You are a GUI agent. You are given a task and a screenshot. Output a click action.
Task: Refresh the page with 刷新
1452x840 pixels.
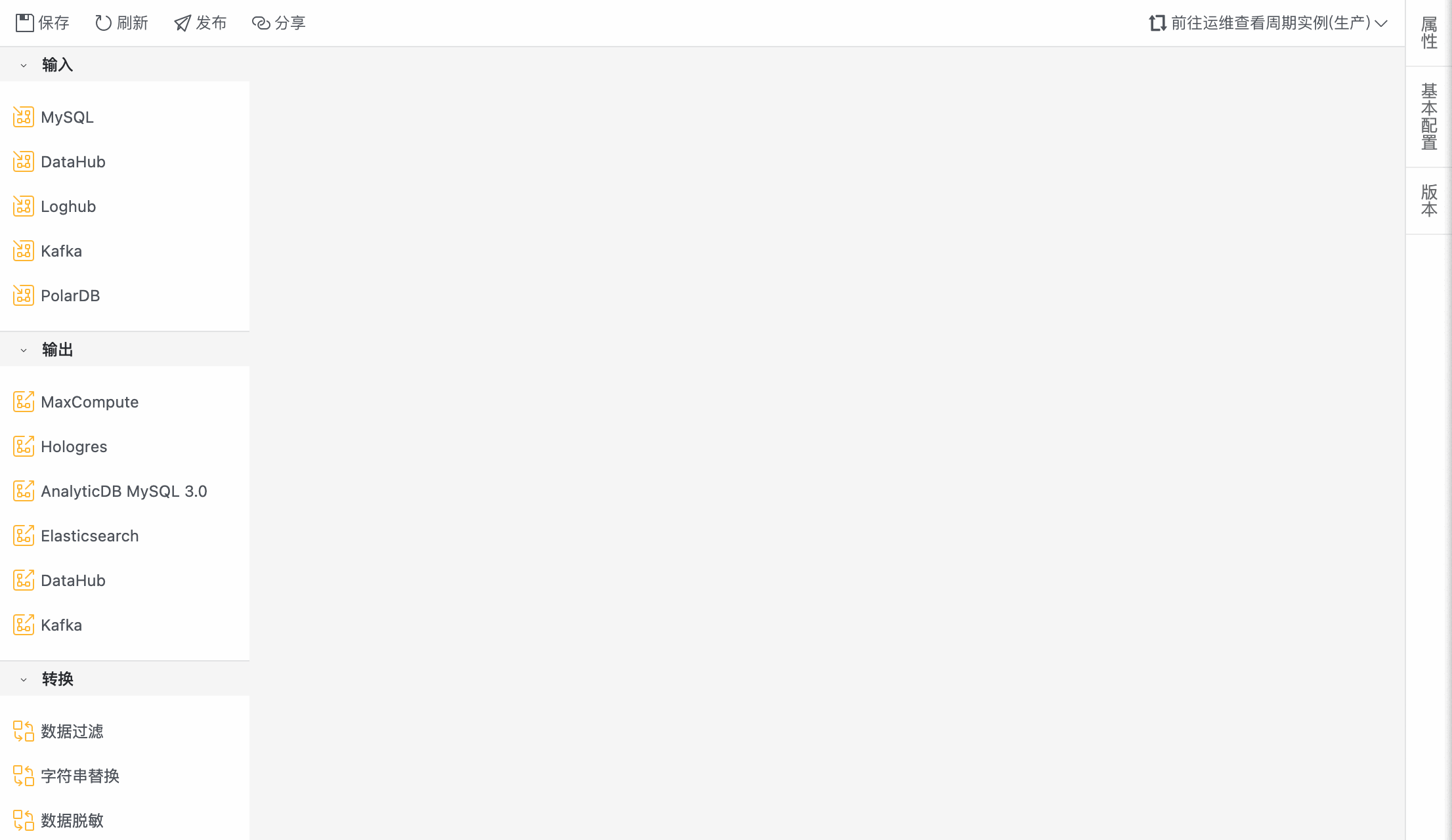coord(121,23)
